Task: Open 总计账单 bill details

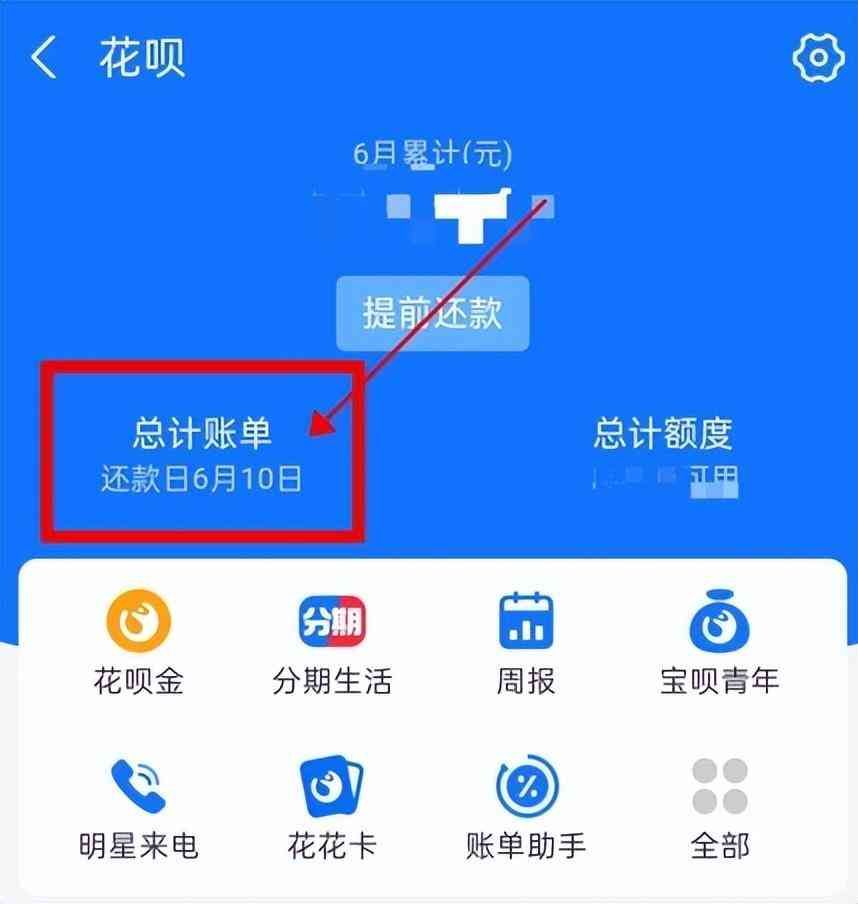Action: tap(202, 454)
